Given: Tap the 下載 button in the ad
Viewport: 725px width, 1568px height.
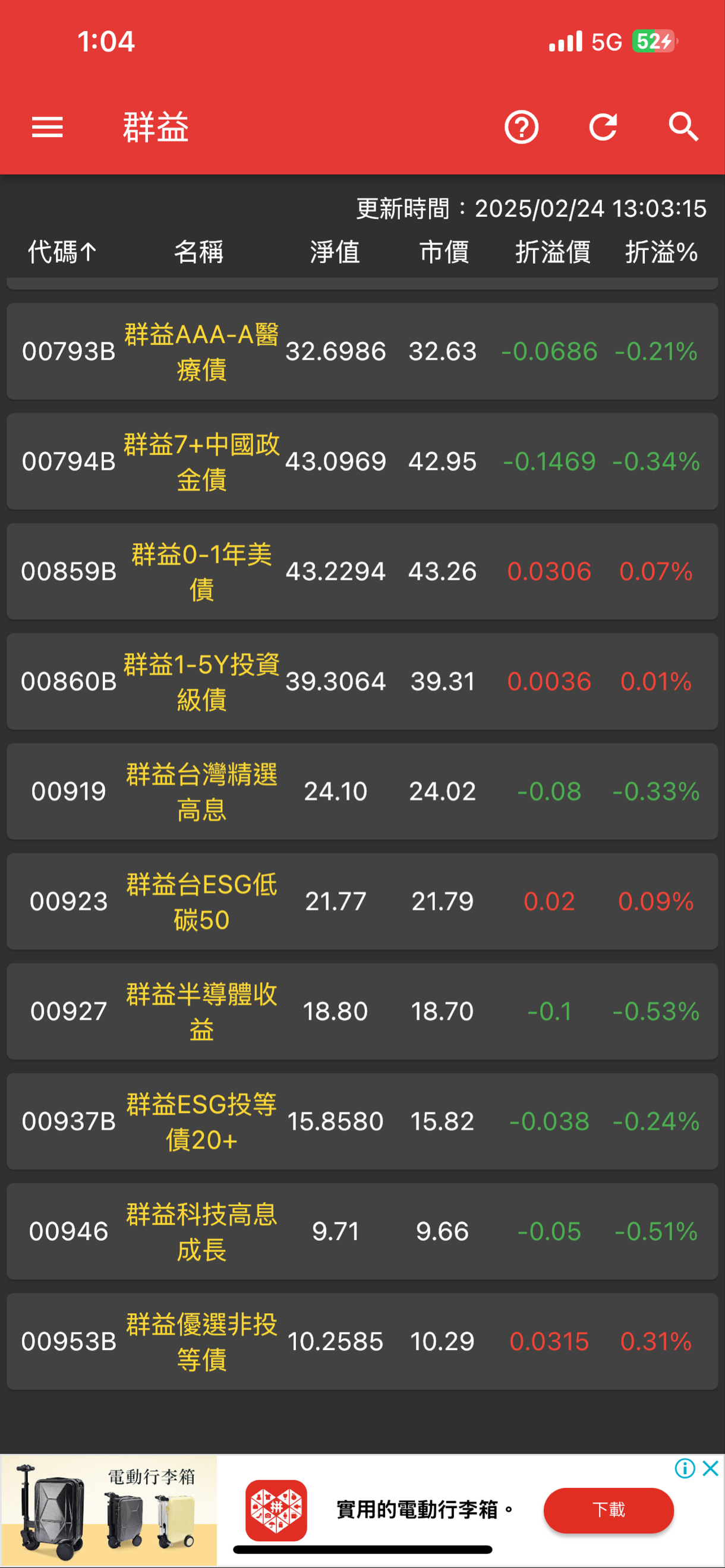Looking at the screenshot, I should tap(608, 1510).
